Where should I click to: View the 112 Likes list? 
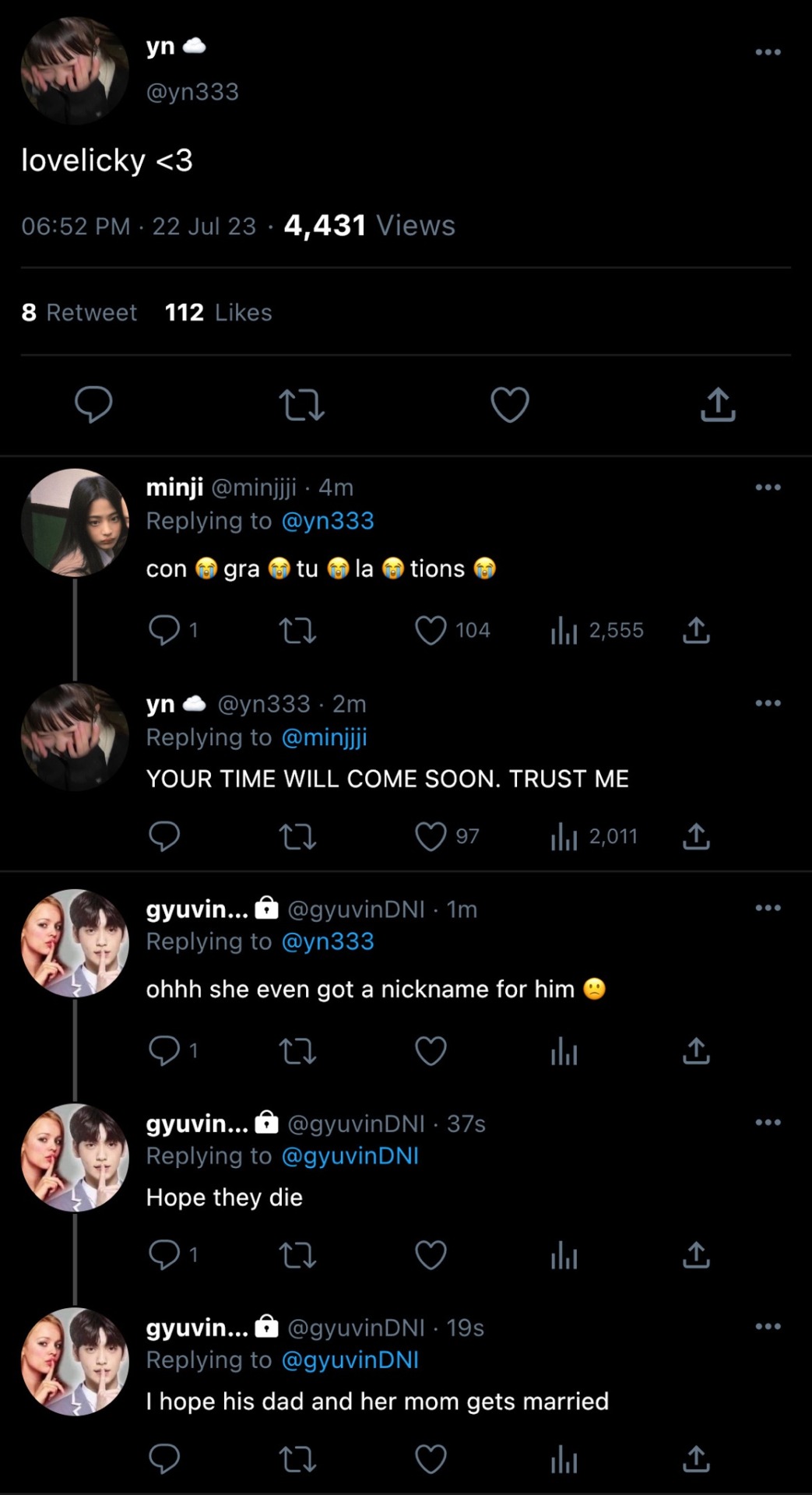coord(218,312)
